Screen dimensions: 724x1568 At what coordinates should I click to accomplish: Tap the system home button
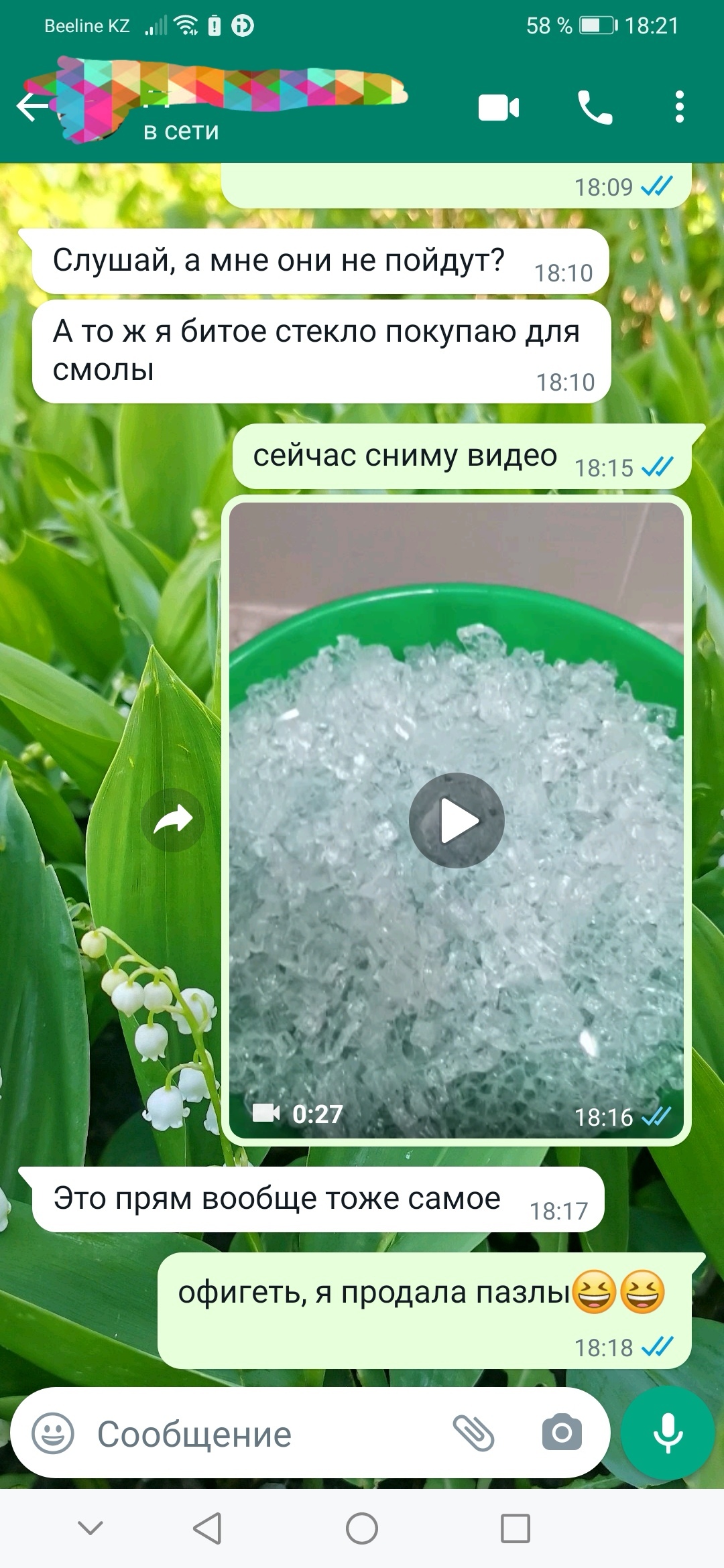pyautogui.click(x=362, y=1529)
